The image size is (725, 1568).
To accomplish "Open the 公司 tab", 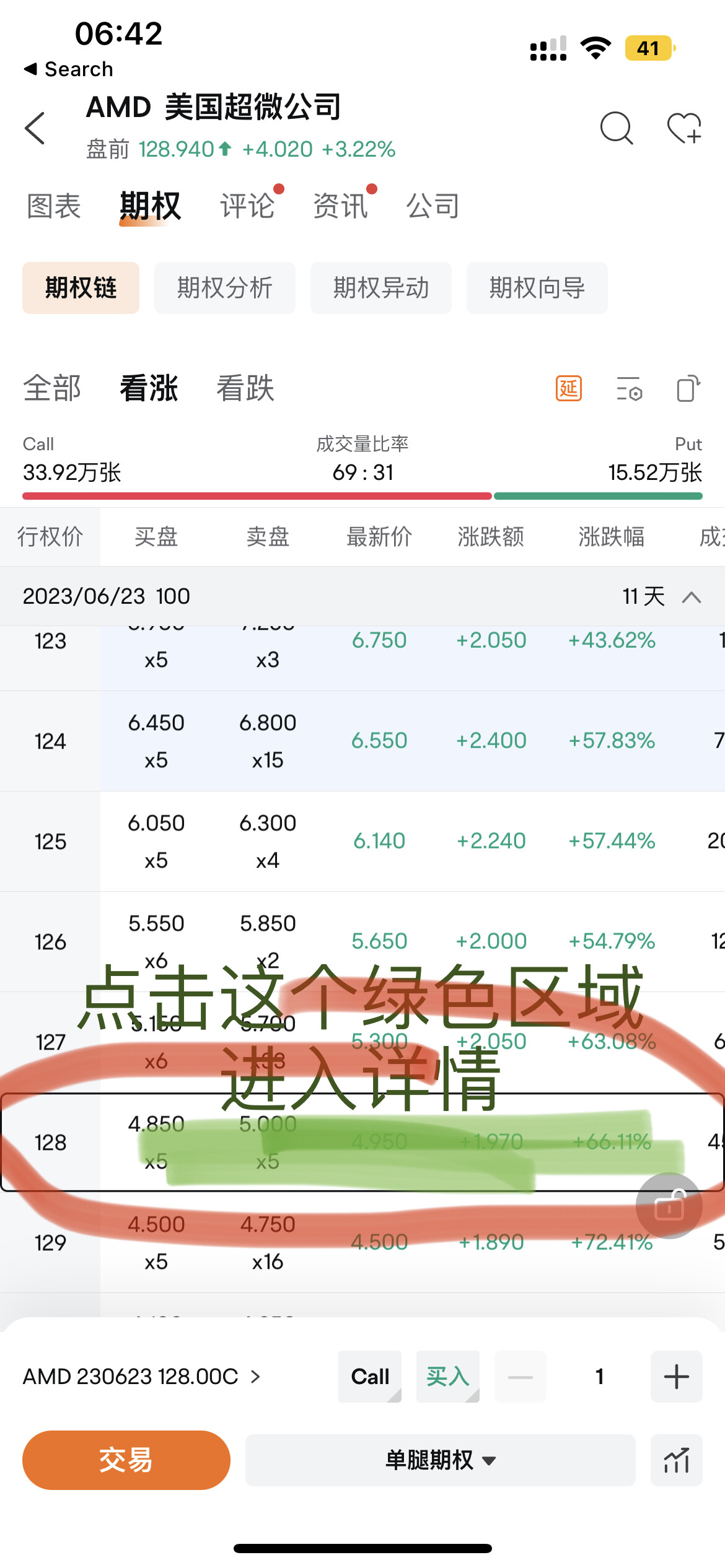I will tap(433, 206).
